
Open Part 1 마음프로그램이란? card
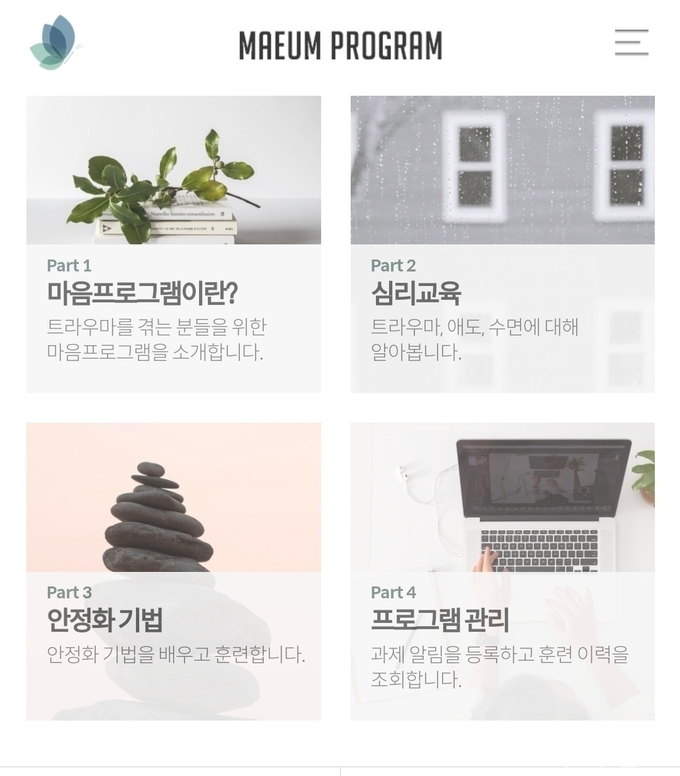pyautogui.click(x=173, y=244)
